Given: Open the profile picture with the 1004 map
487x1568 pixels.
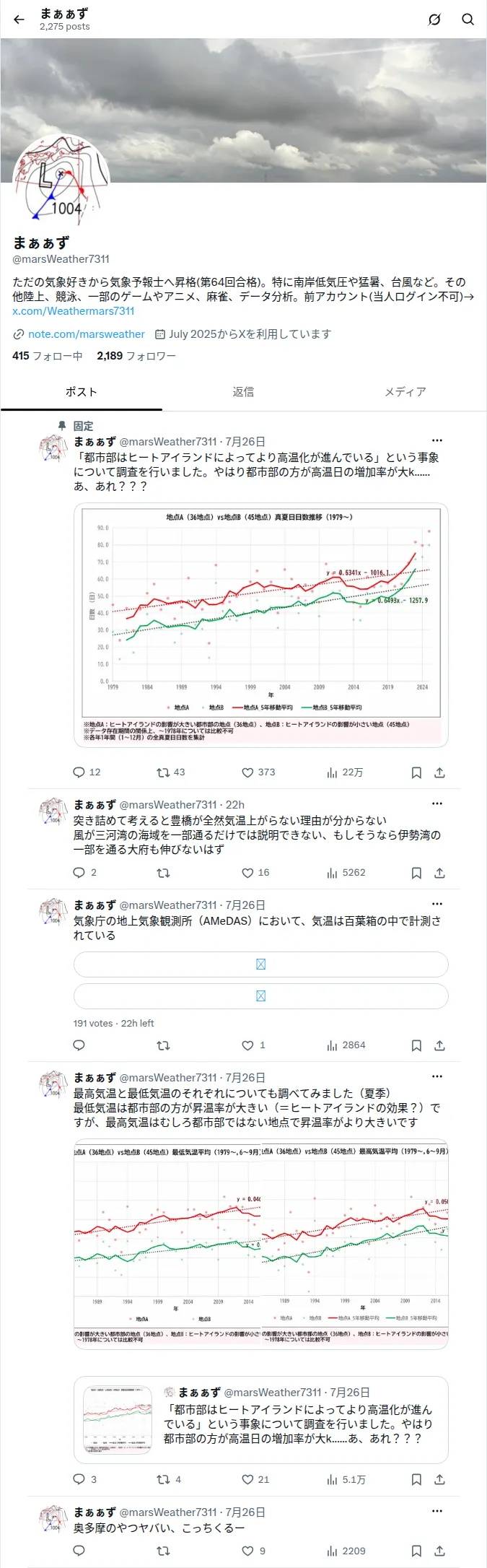Looking at the screenshot, I should (61, 183).
